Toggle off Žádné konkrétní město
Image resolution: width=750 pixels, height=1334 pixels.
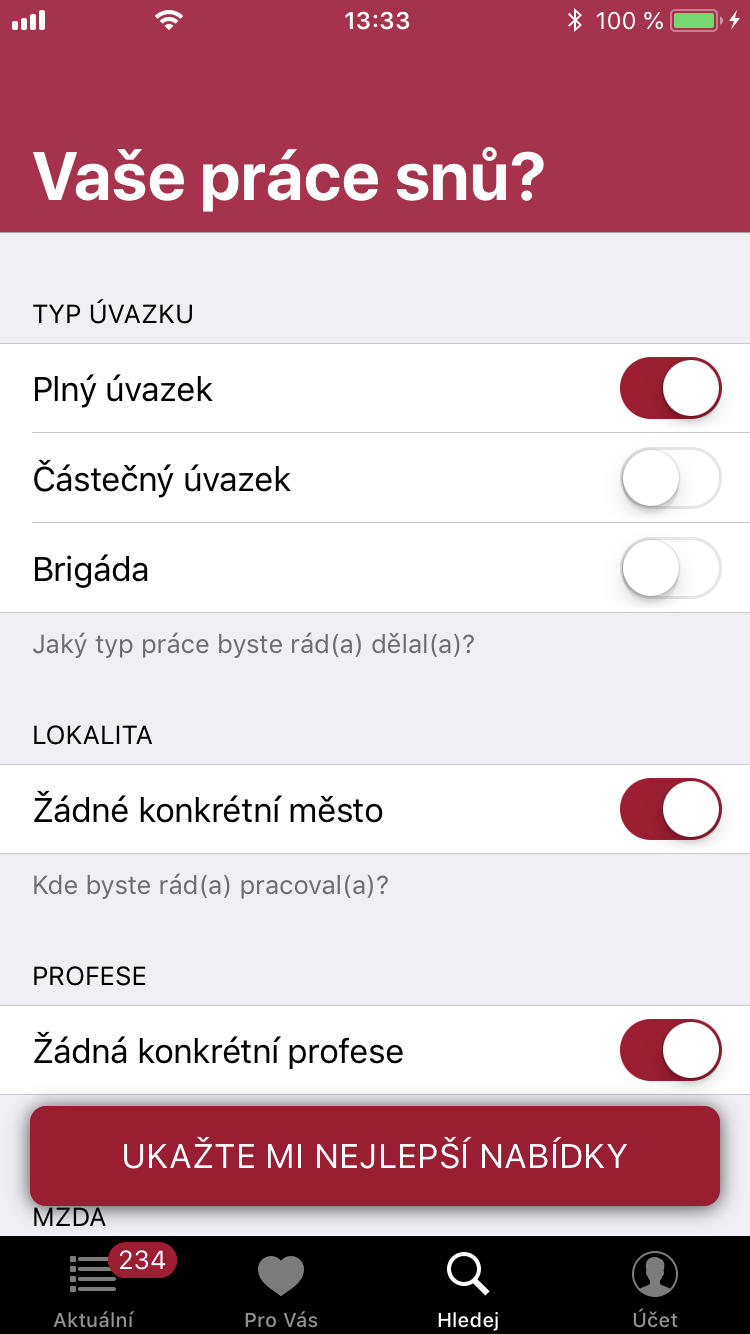click(670, 809)
